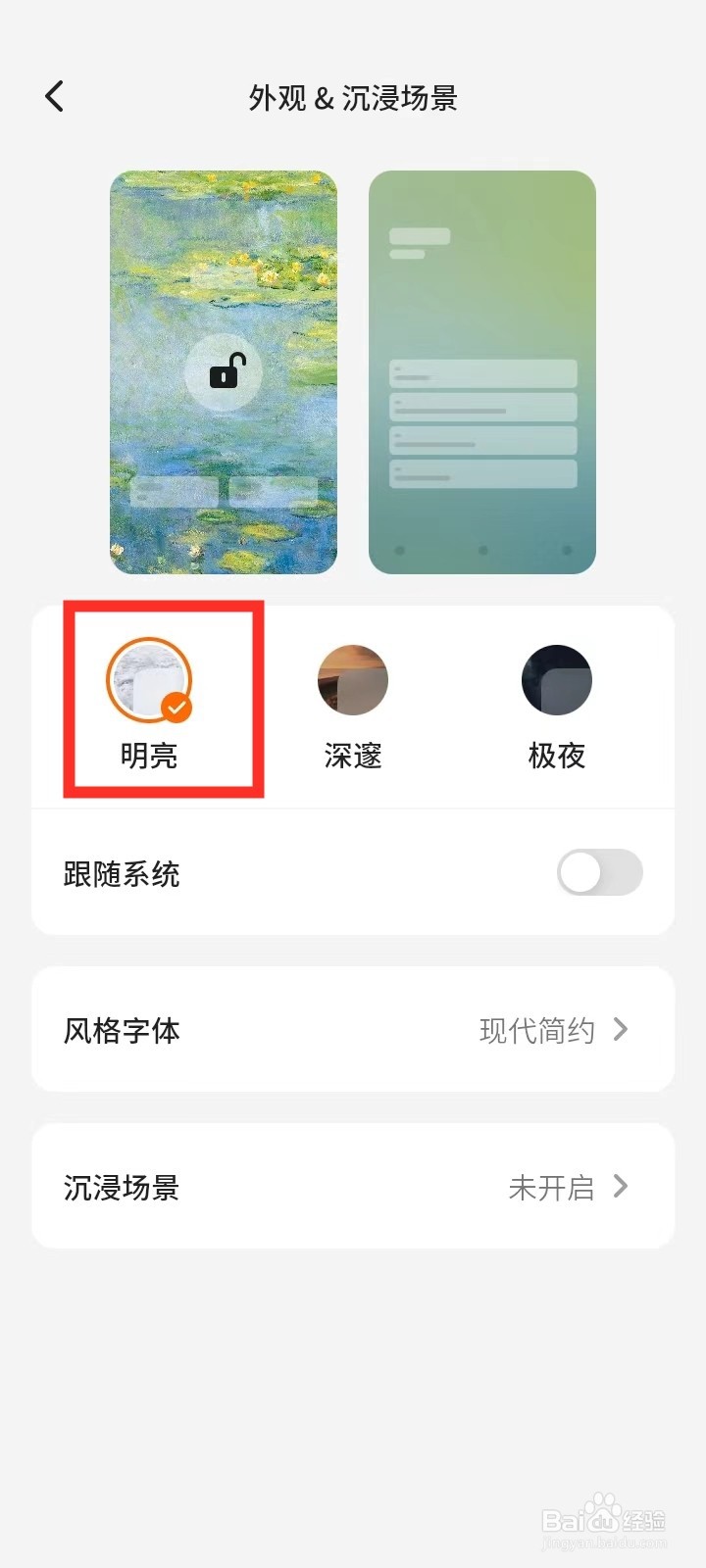Viewport: 706px width, 1568px height.
Task: Expand 沉浸场景 via its chevron arrow
Action: point(620,1187)
